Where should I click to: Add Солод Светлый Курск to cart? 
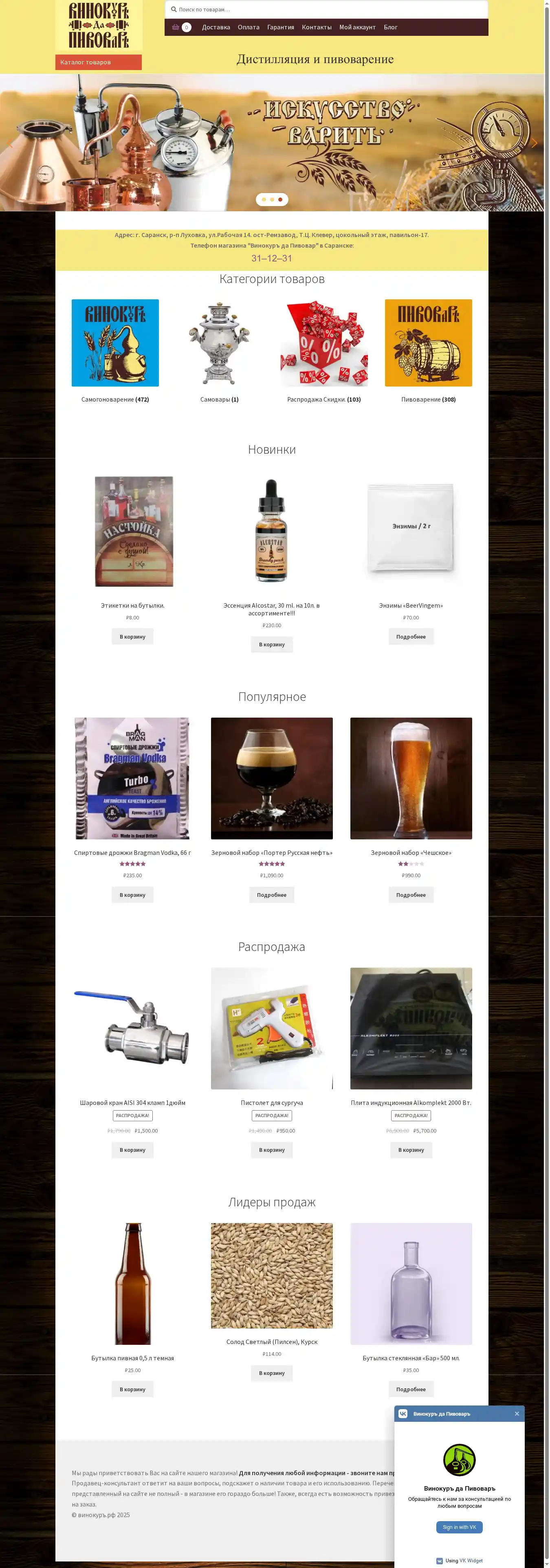(272, 1373)
